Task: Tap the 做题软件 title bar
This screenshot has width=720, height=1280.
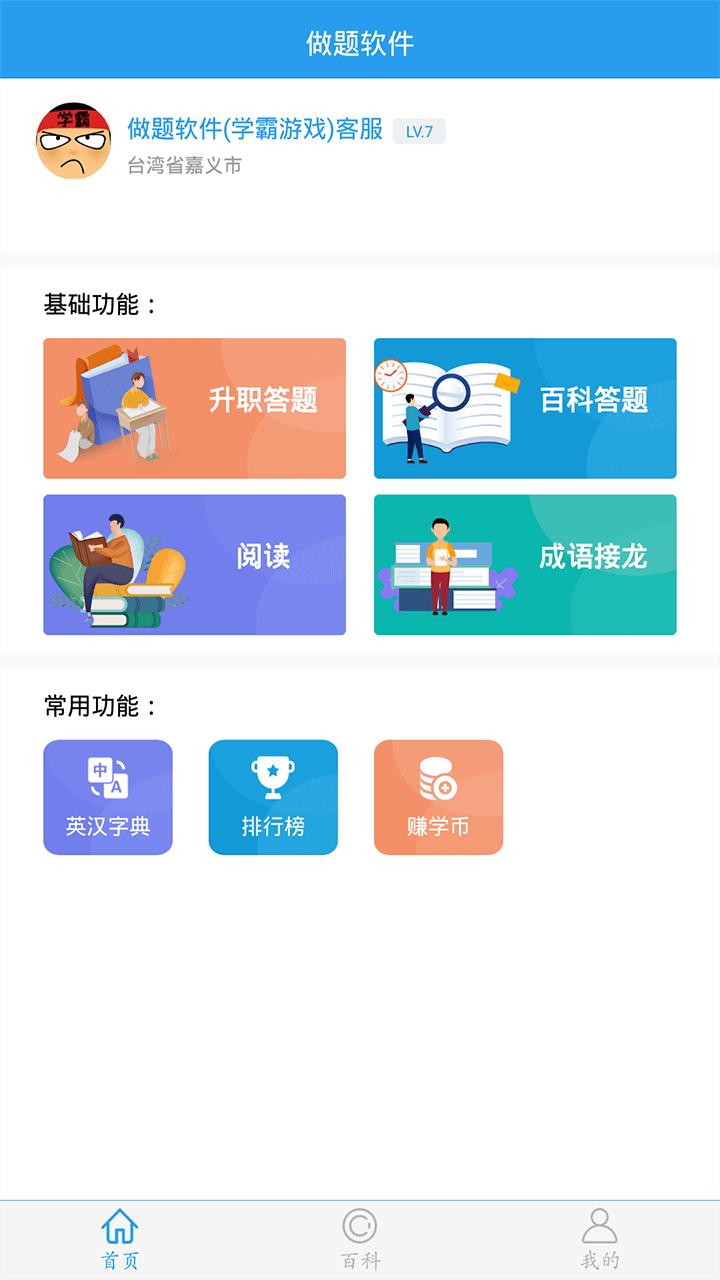Action: click(x=360, y=42)
